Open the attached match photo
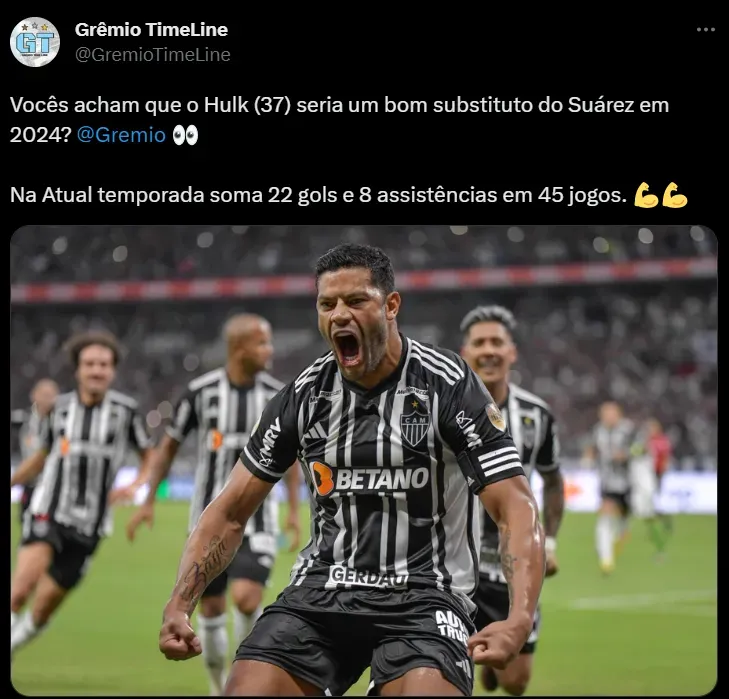729x699 pixels. (364, 460)
